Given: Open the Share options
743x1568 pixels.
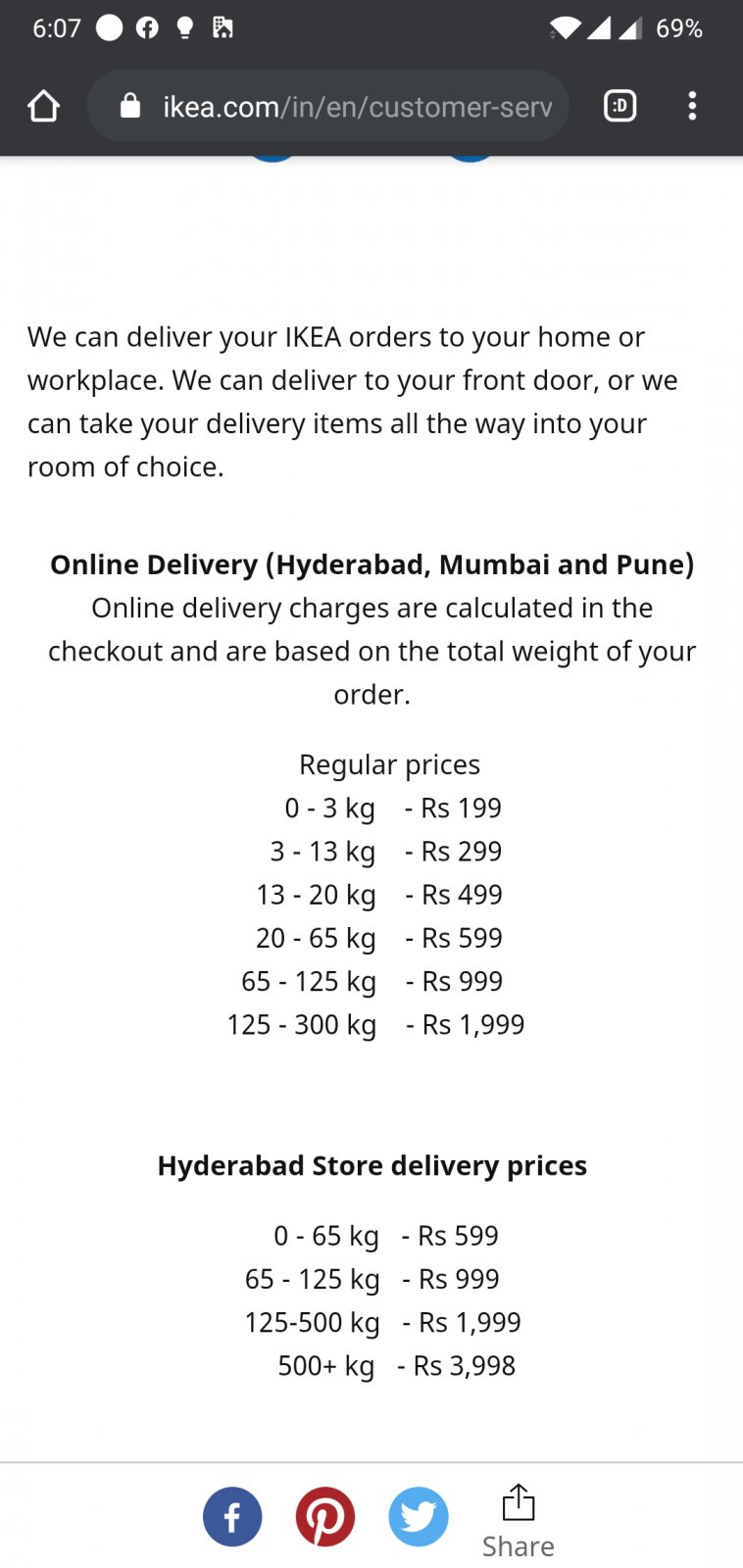Looking at the screenshot, I should (518, 1521).
